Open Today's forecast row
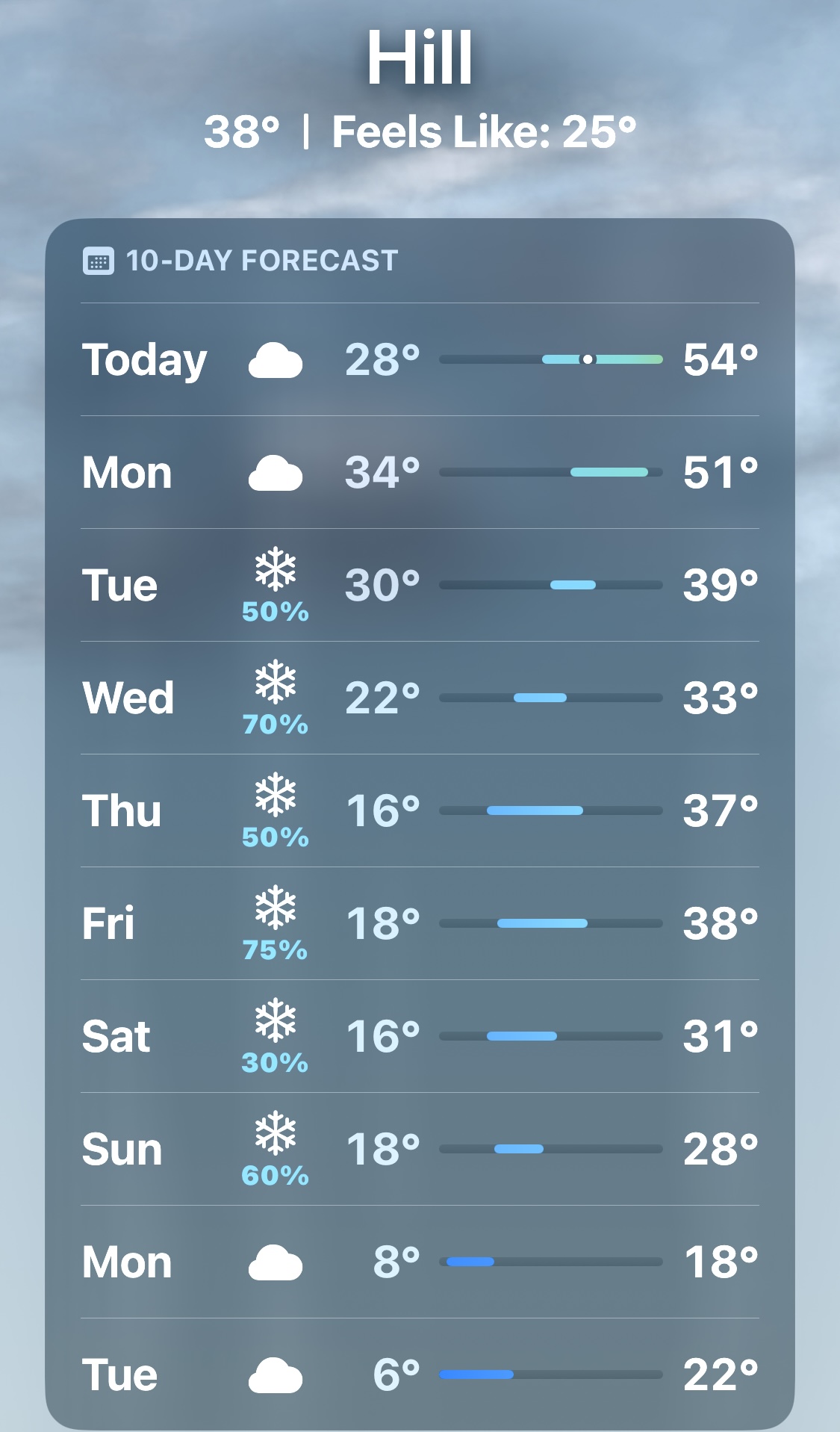The image size is (840, 1432). coord(420,359)
